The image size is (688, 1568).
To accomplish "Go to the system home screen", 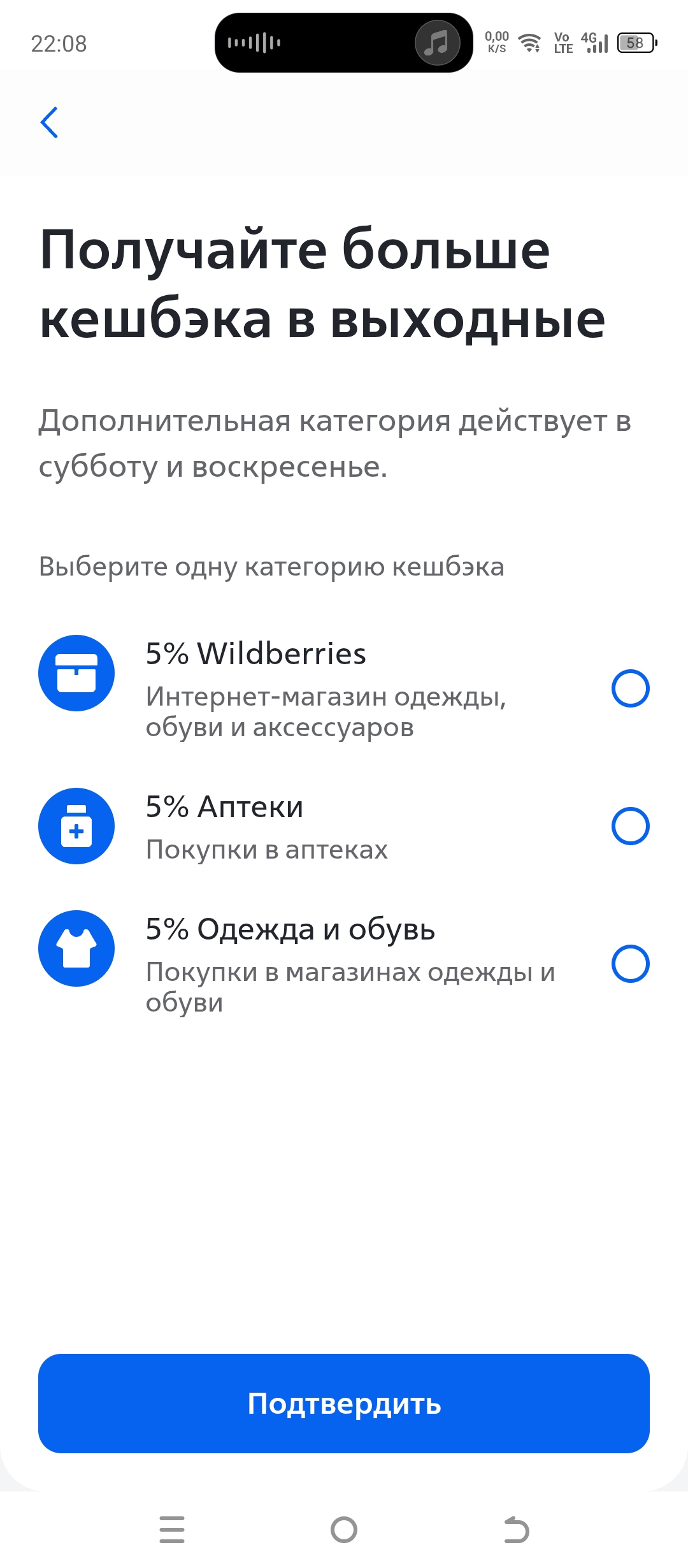I will coord(344,1530).
